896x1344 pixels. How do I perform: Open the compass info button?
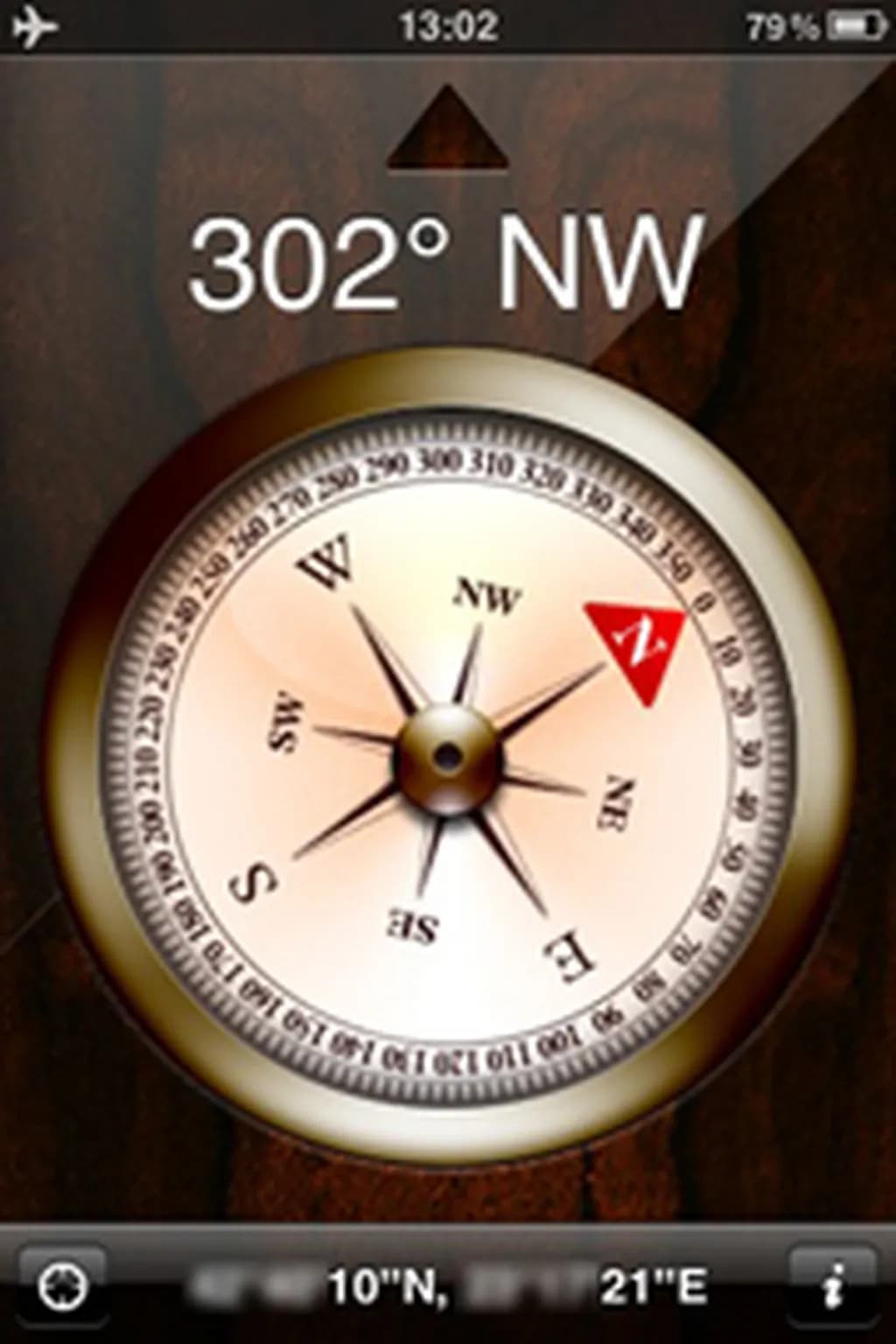click(x=832, y=1286)
